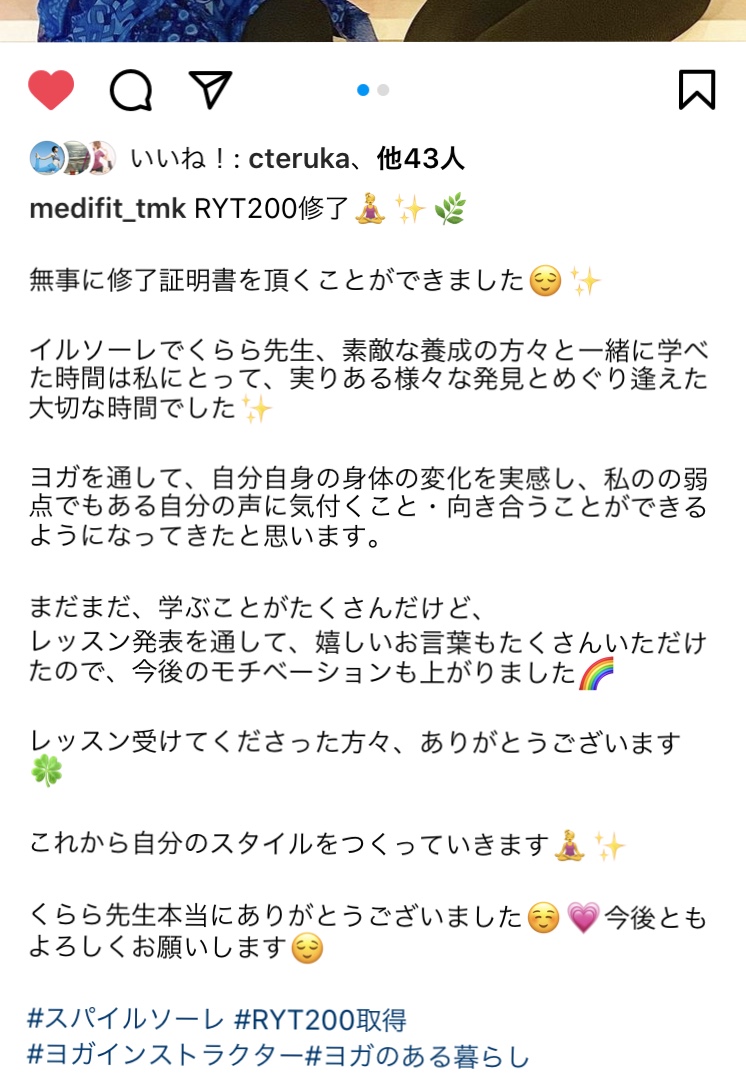Image resolution: width=746 pixels, height=1074 pixels.
Task: Open hashtag #ヨガのある暮らし
Action: tap(417, 1055)
